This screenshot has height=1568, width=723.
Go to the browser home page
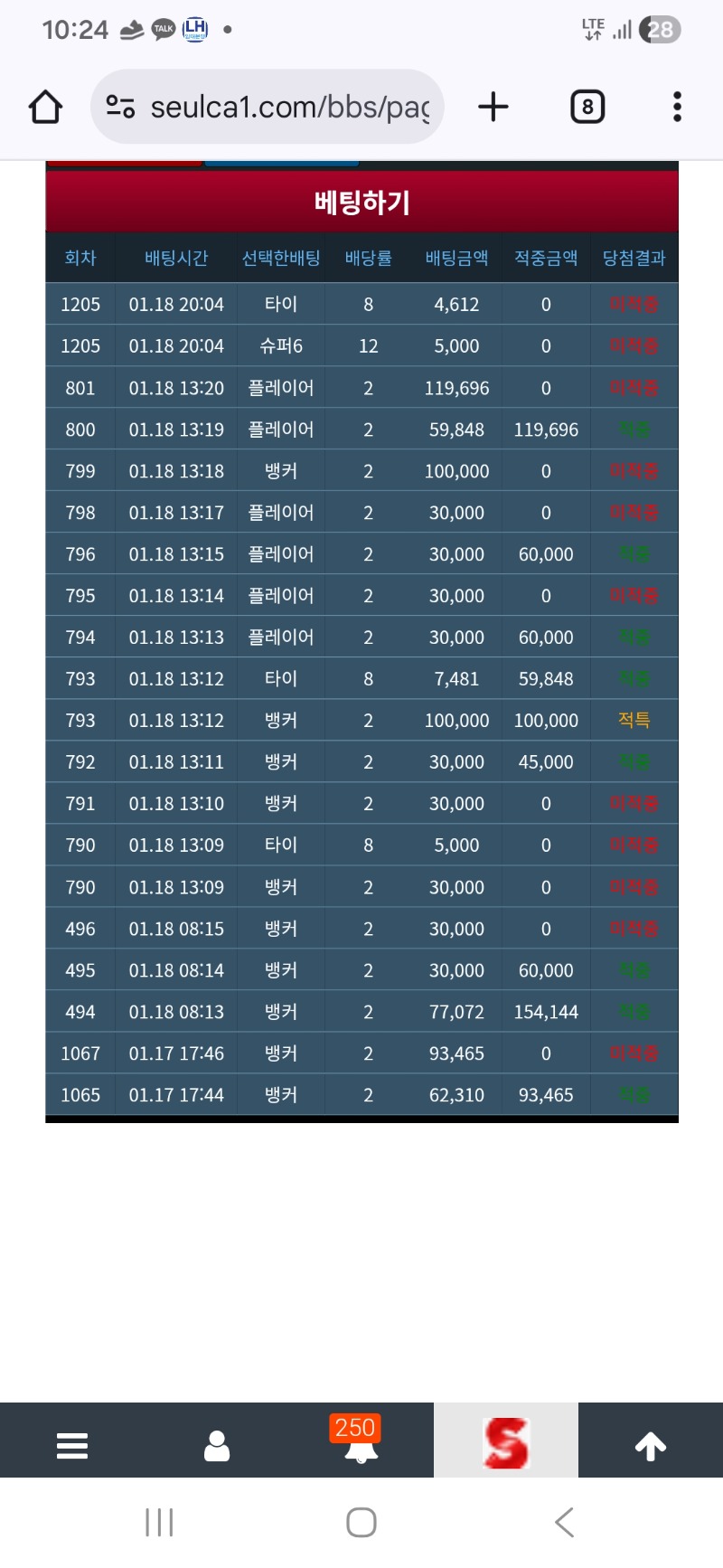pyautogui.click(x=45, y=107)
